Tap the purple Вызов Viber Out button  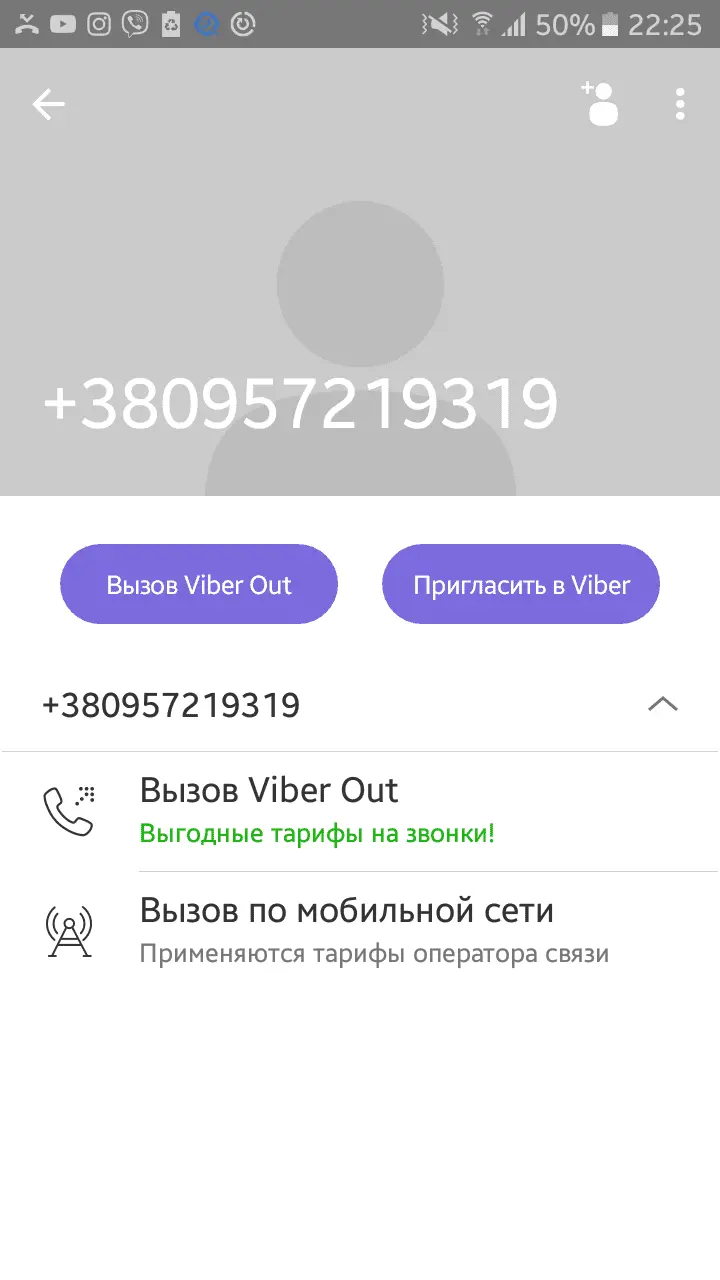click(199, 585)
